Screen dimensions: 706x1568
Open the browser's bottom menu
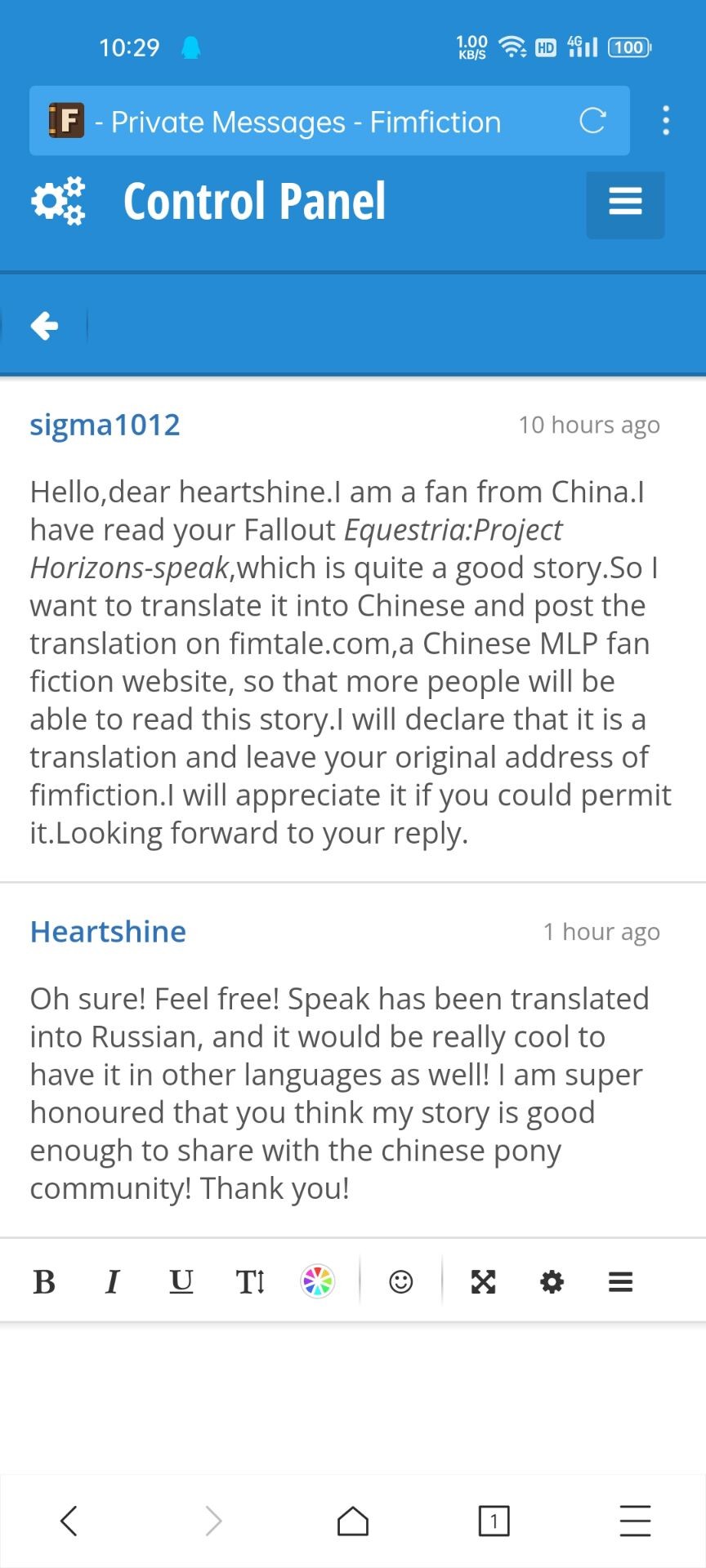pyautogui.click(x=635, y=1521)
